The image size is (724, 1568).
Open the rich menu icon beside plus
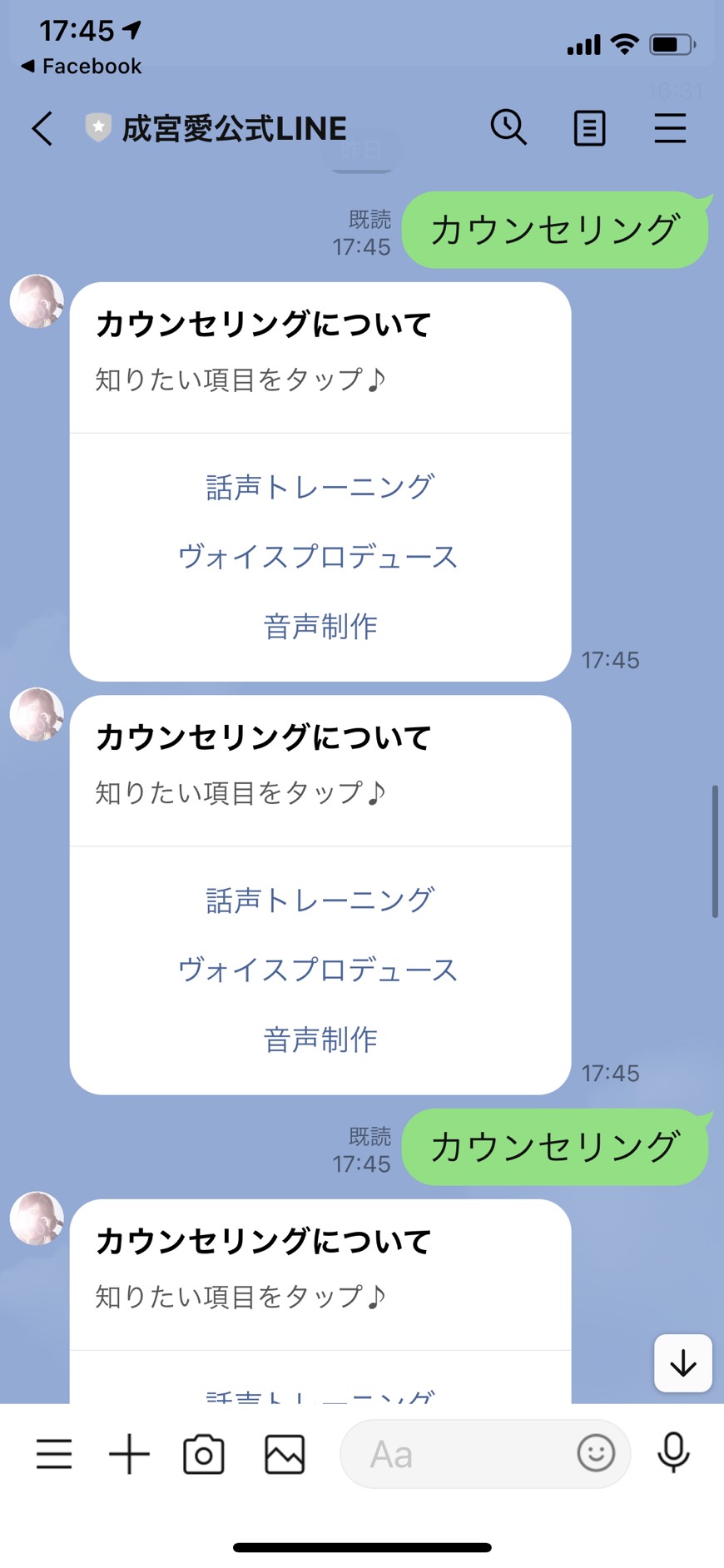(x=54, y=1454)
